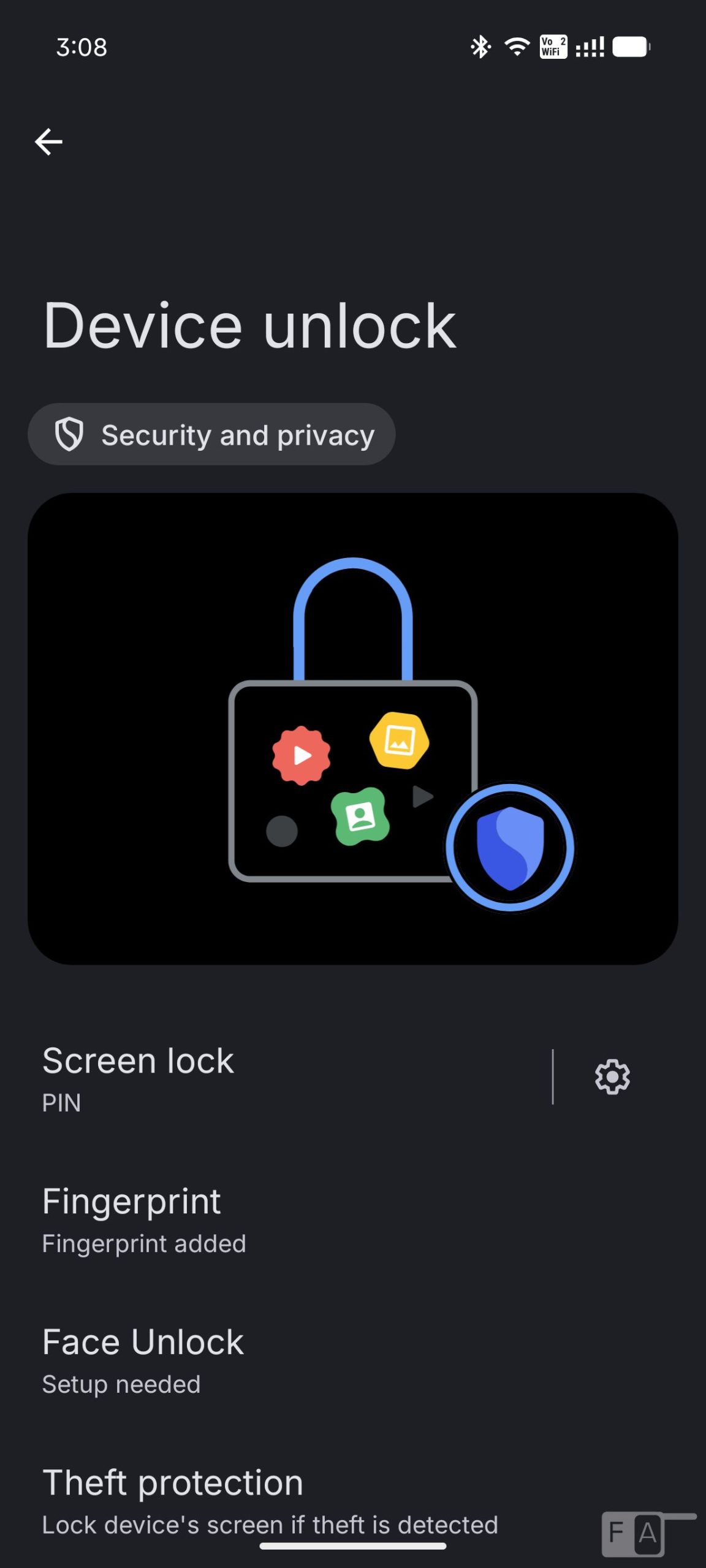Screen dimensions: 706x1568
Task: Go back using the top arrow
Action: tap(49, 142)
